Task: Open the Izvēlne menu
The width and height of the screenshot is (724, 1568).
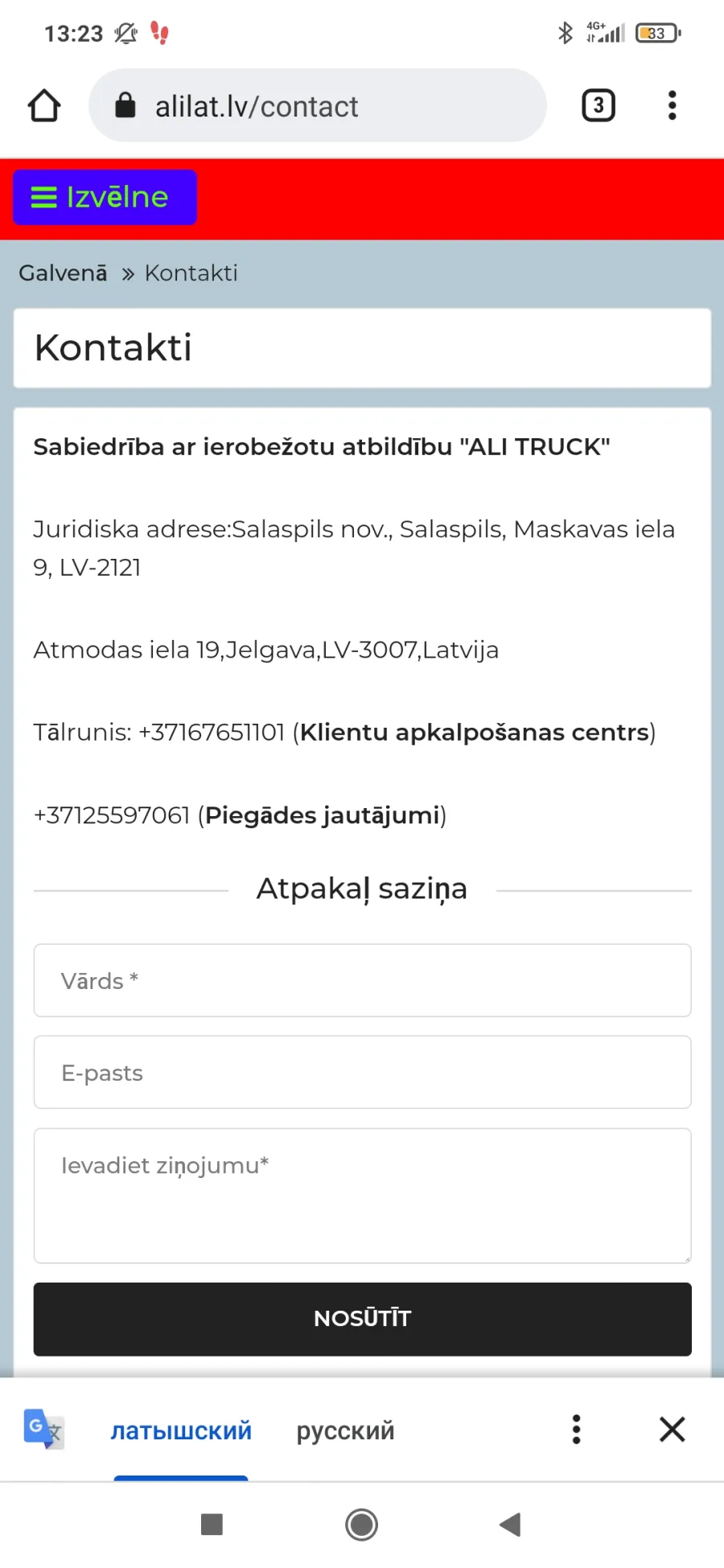Action: (x=105, y=197)
